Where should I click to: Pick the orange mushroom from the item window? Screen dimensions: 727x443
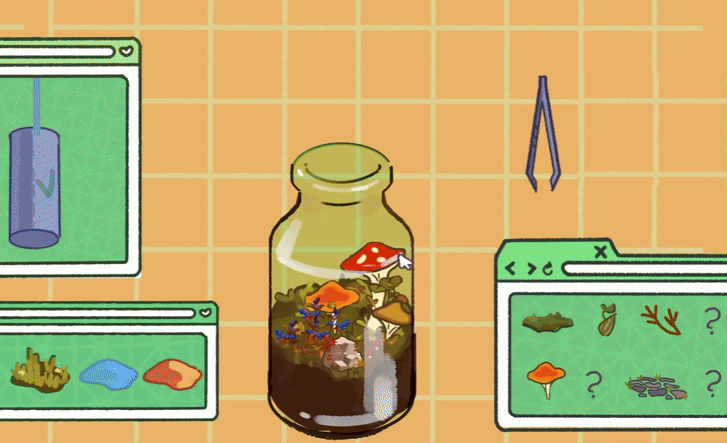point(542,379)
